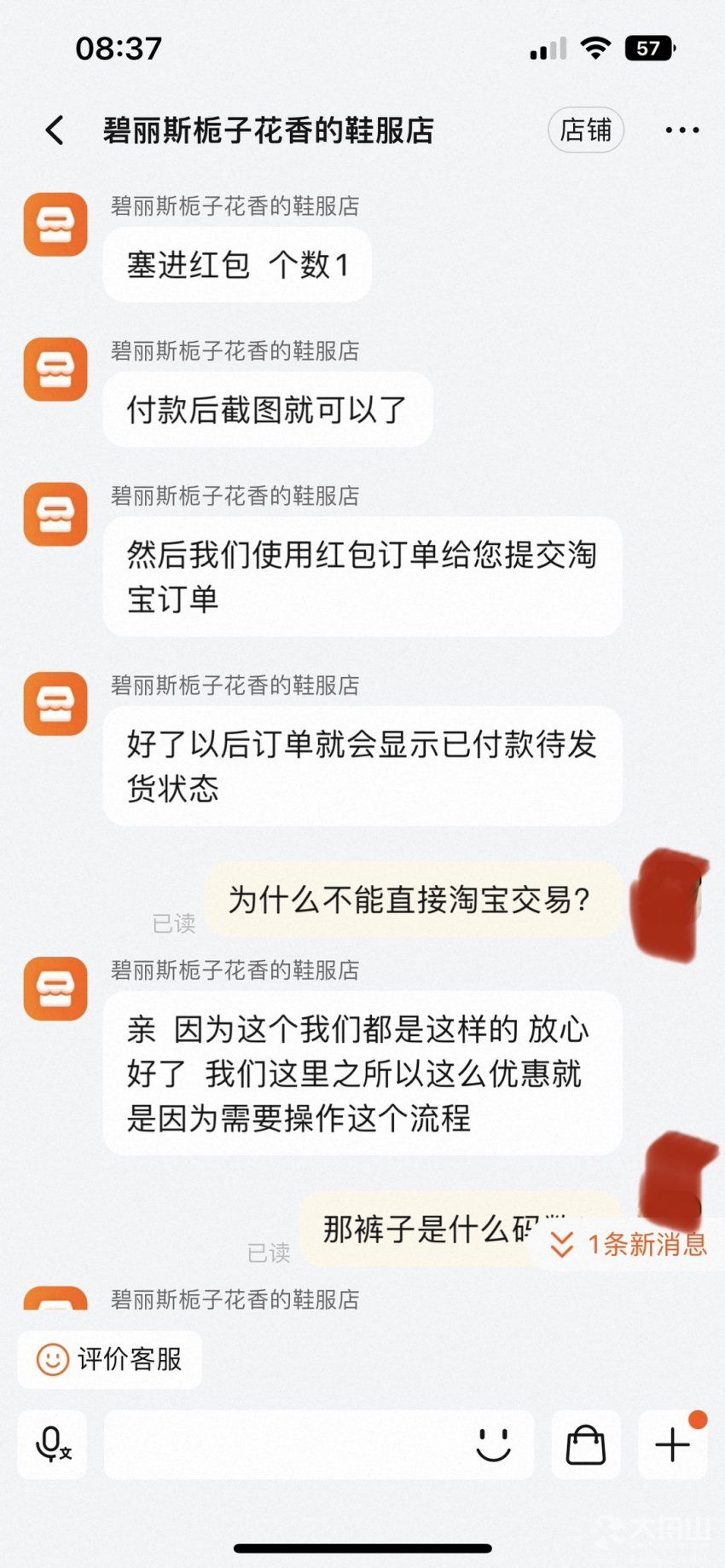Open the shopping bag icon
Image resolution: width=725 pixels, height=1568 pixels.
(586, 1444)
